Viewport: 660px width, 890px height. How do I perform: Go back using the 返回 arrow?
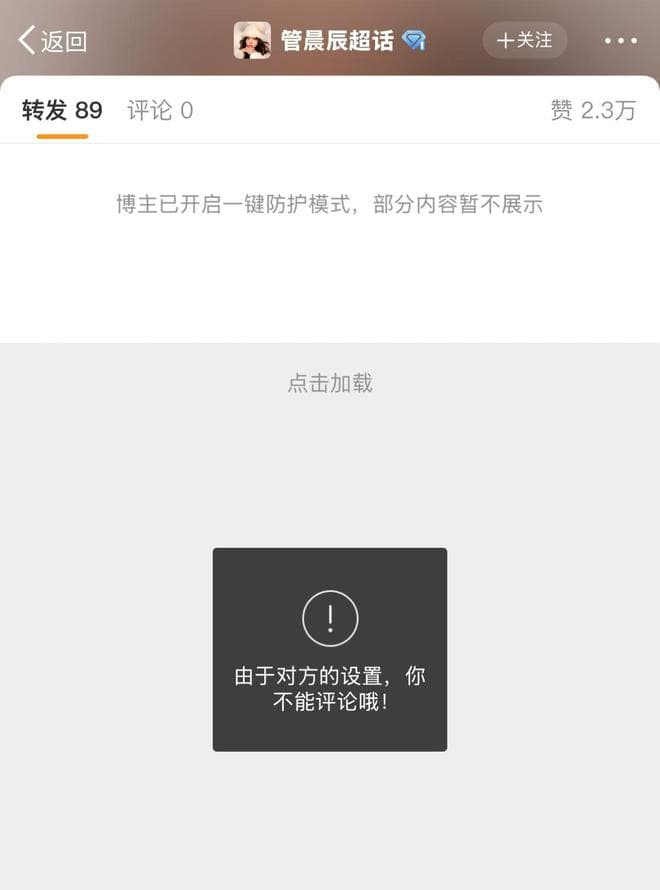pos(52,41)
